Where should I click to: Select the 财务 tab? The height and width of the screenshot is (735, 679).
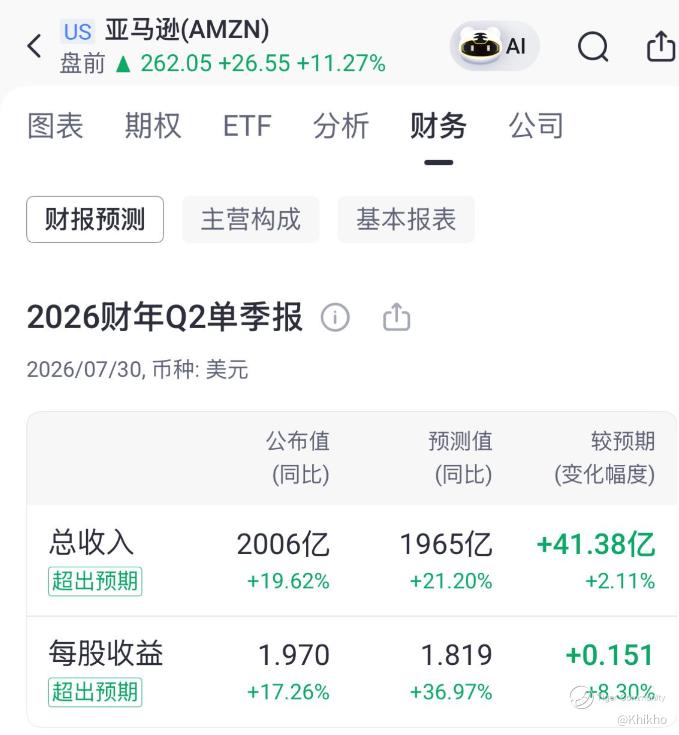coord(438,126)
